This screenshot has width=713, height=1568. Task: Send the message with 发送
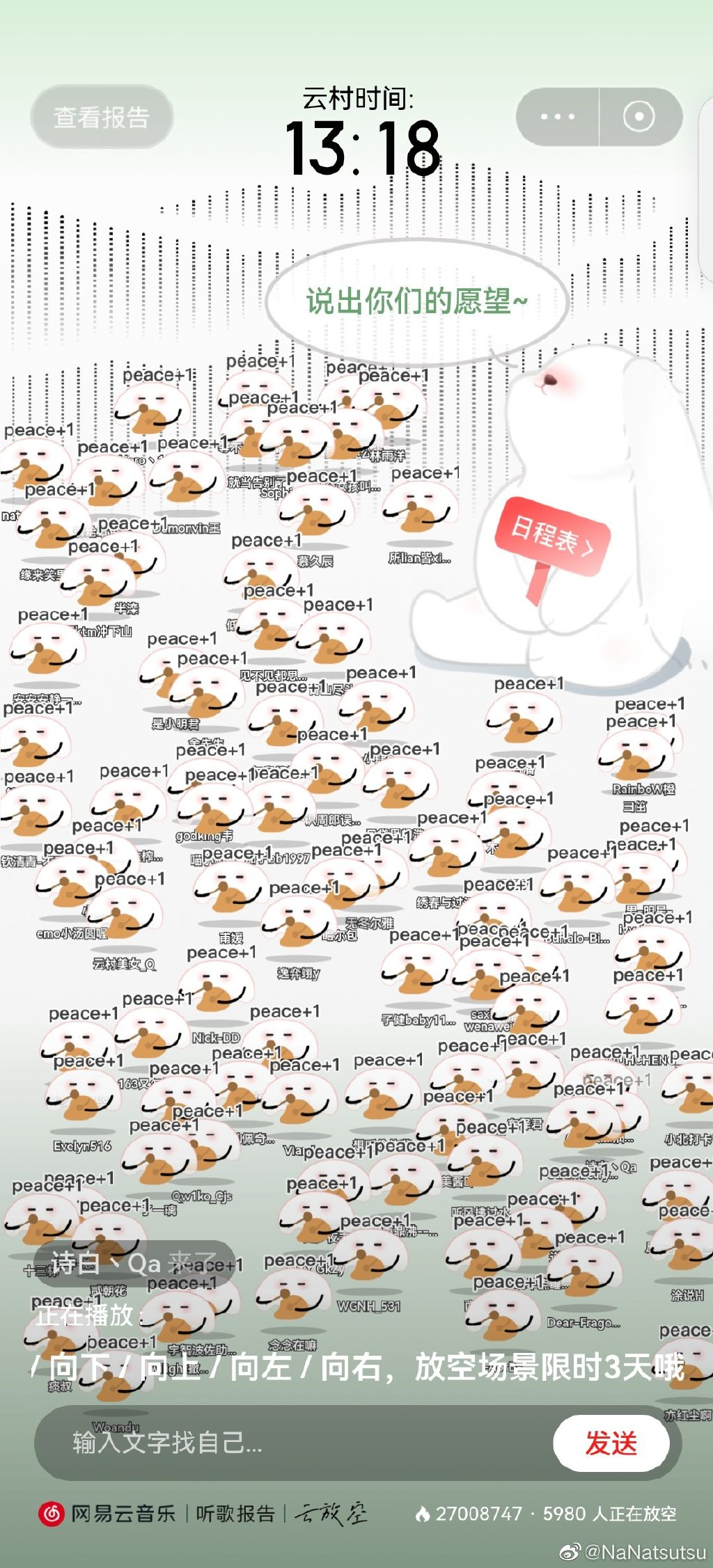pyautogui.click(x=611, y=1443)
